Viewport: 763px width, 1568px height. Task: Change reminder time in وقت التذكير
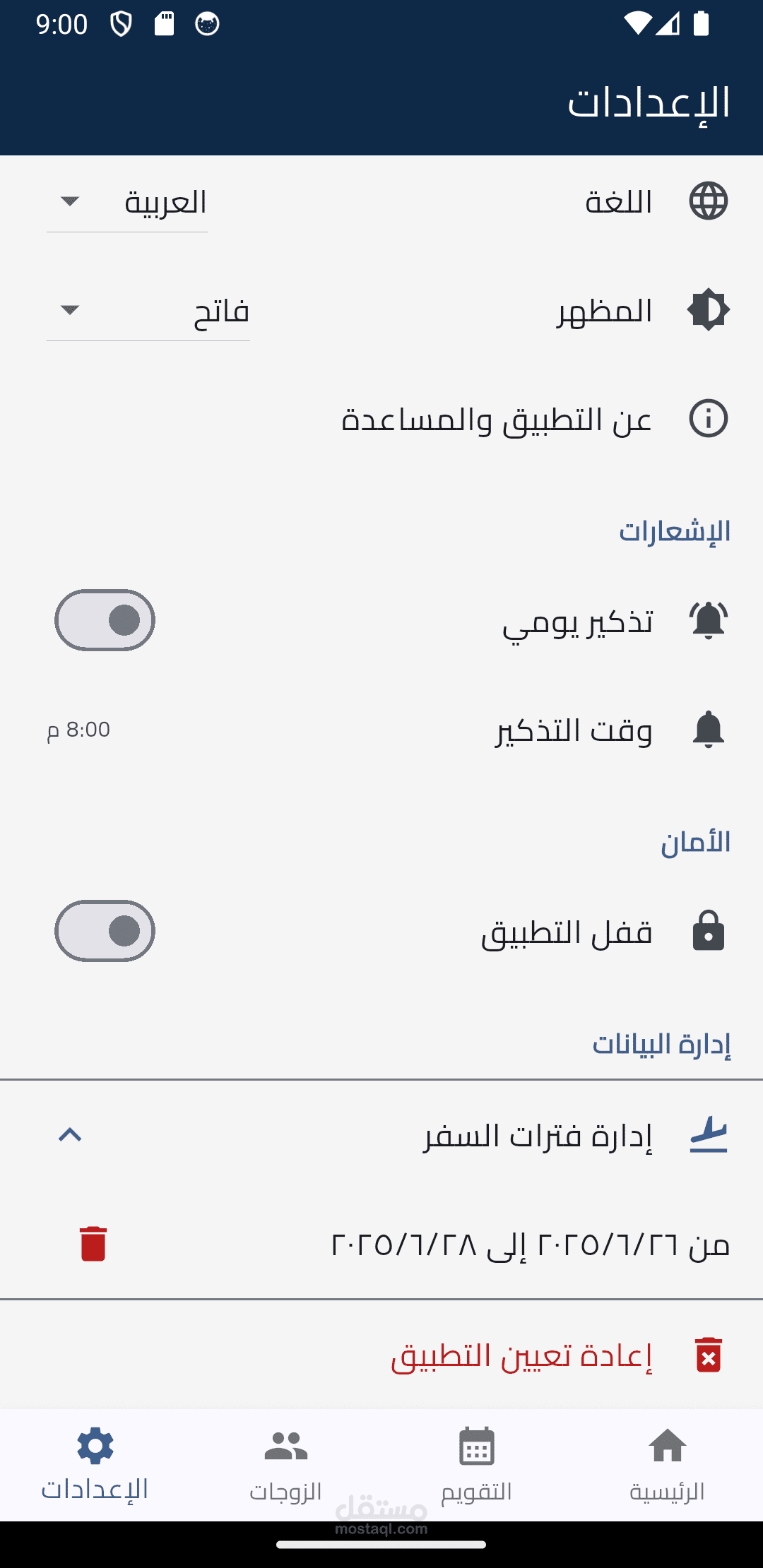coord(381,730)
